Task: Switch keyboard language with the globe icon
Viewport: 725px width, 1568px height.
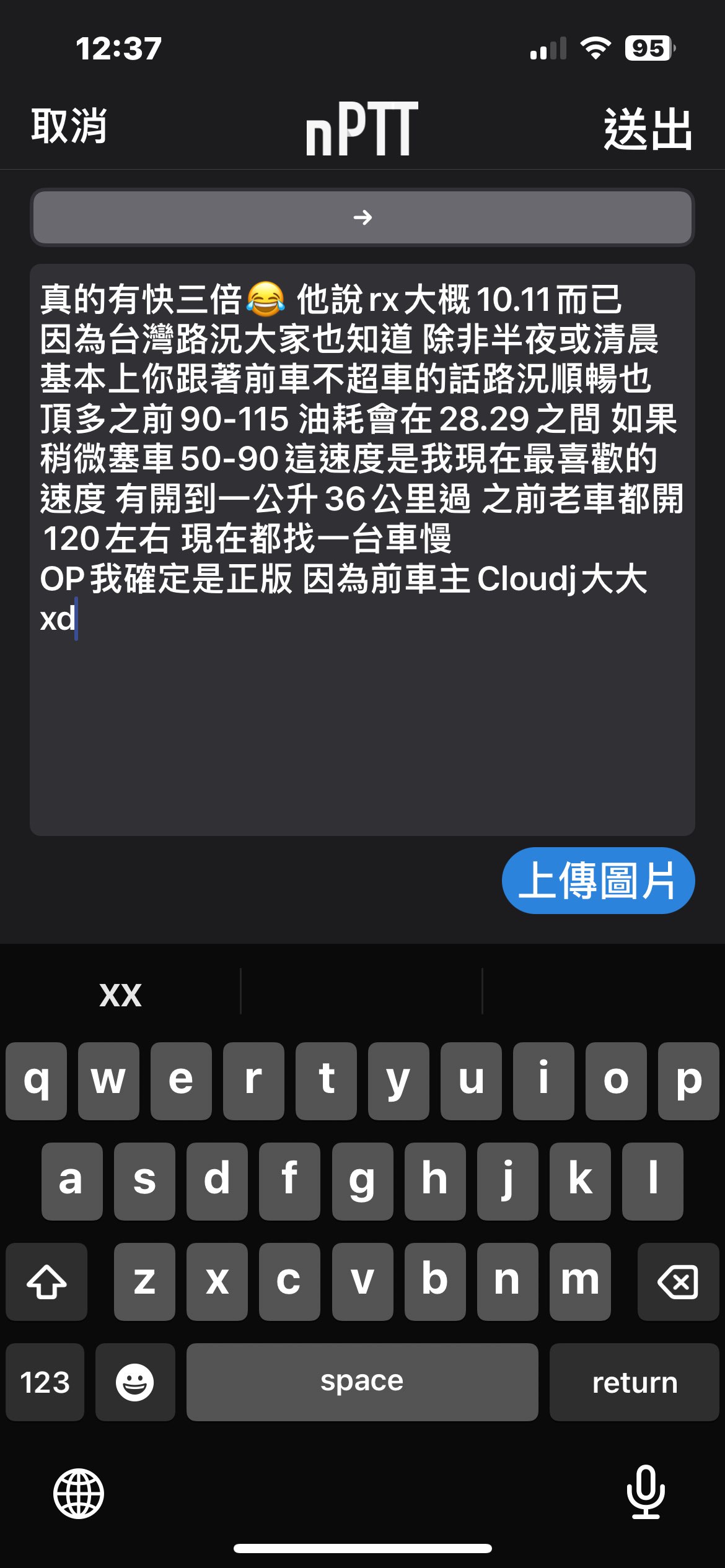Action: 79,1493
